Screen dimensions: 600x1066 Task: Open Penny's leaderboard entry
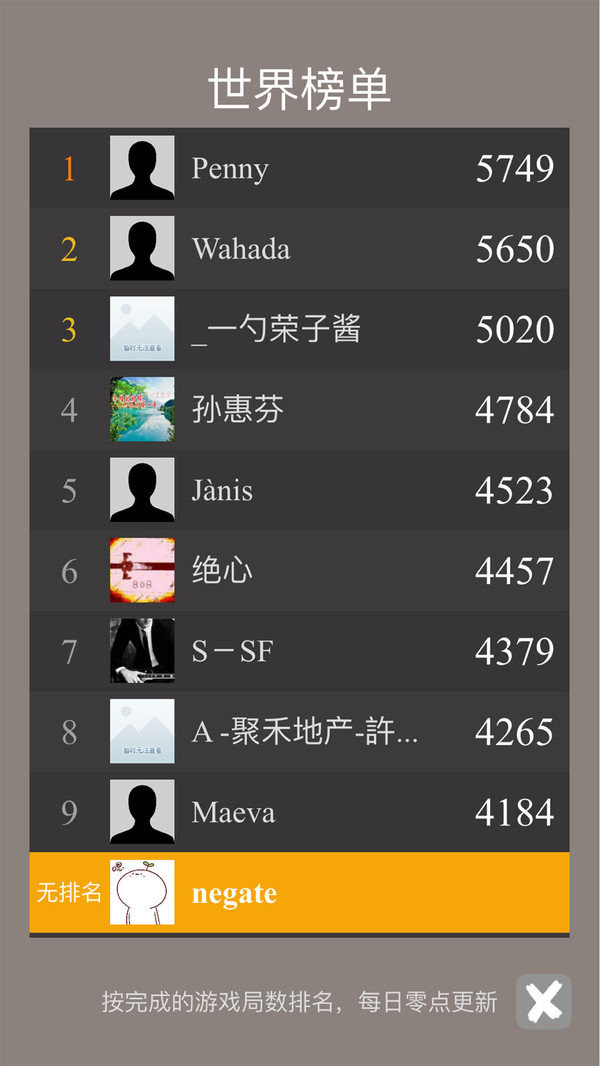coord(300,168)
